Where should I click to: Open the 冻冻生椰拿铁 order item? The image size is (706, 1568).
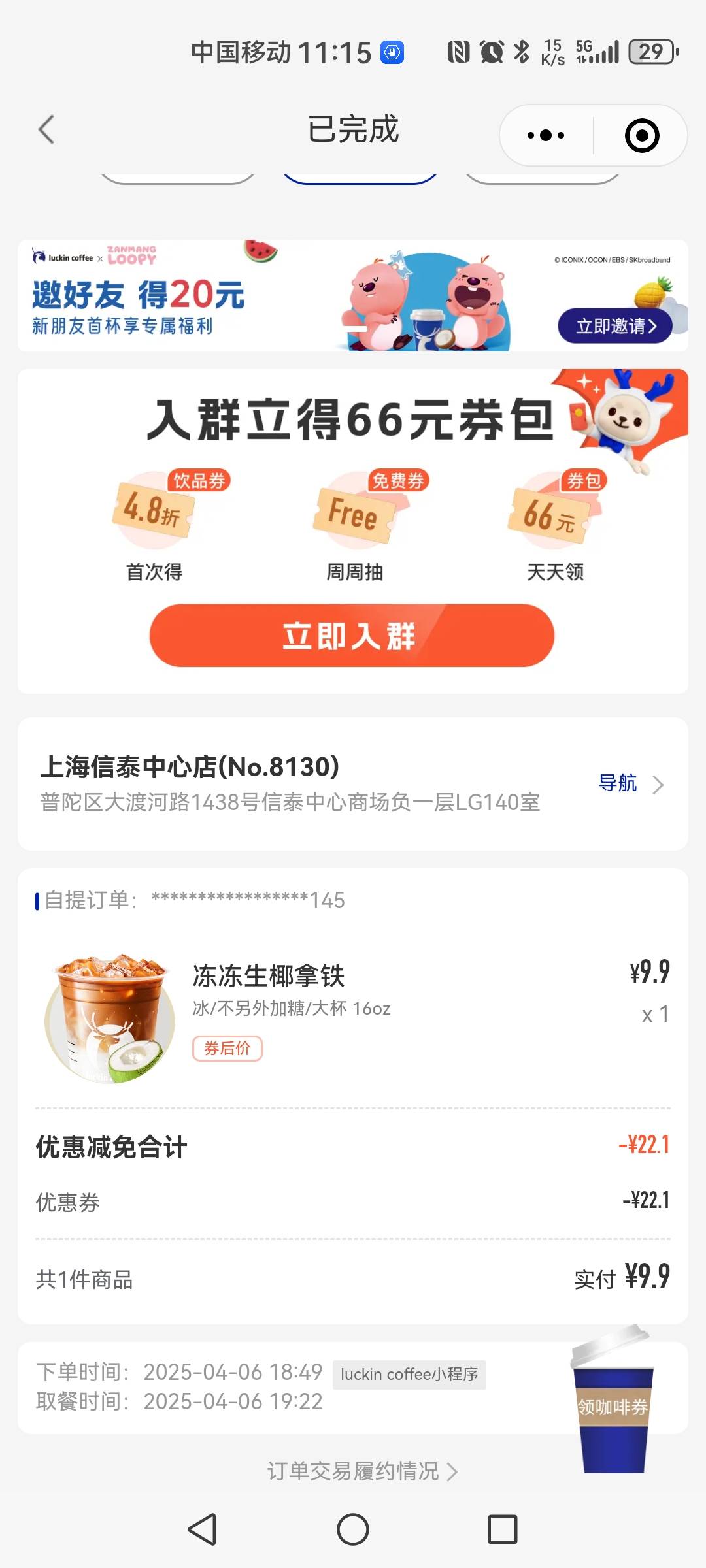tap(353, 1017)
